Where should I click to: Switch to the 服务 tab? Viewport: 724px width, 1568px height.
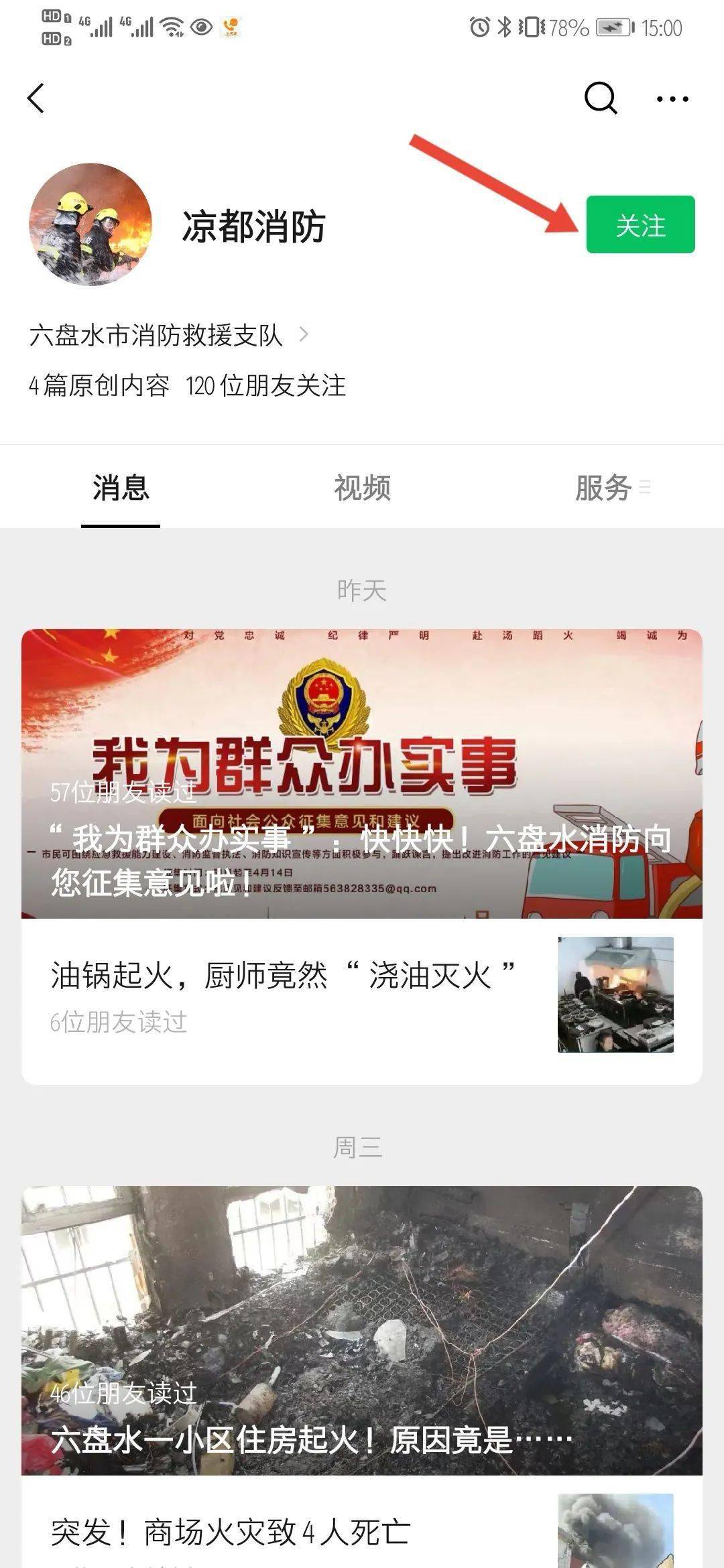(x=603, y=487)
